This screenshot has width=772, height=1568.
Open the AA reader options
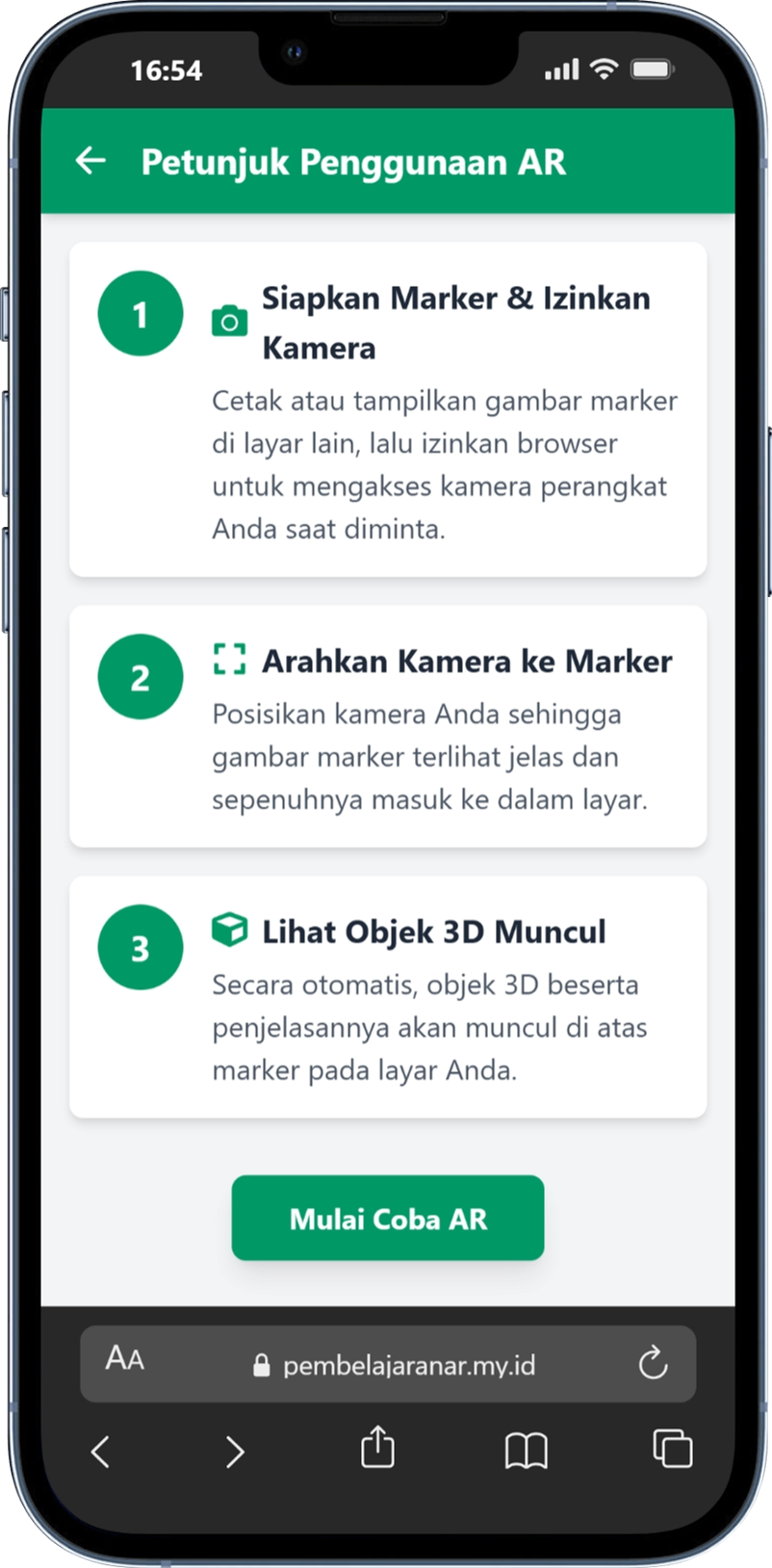[x=125, y=1359]
